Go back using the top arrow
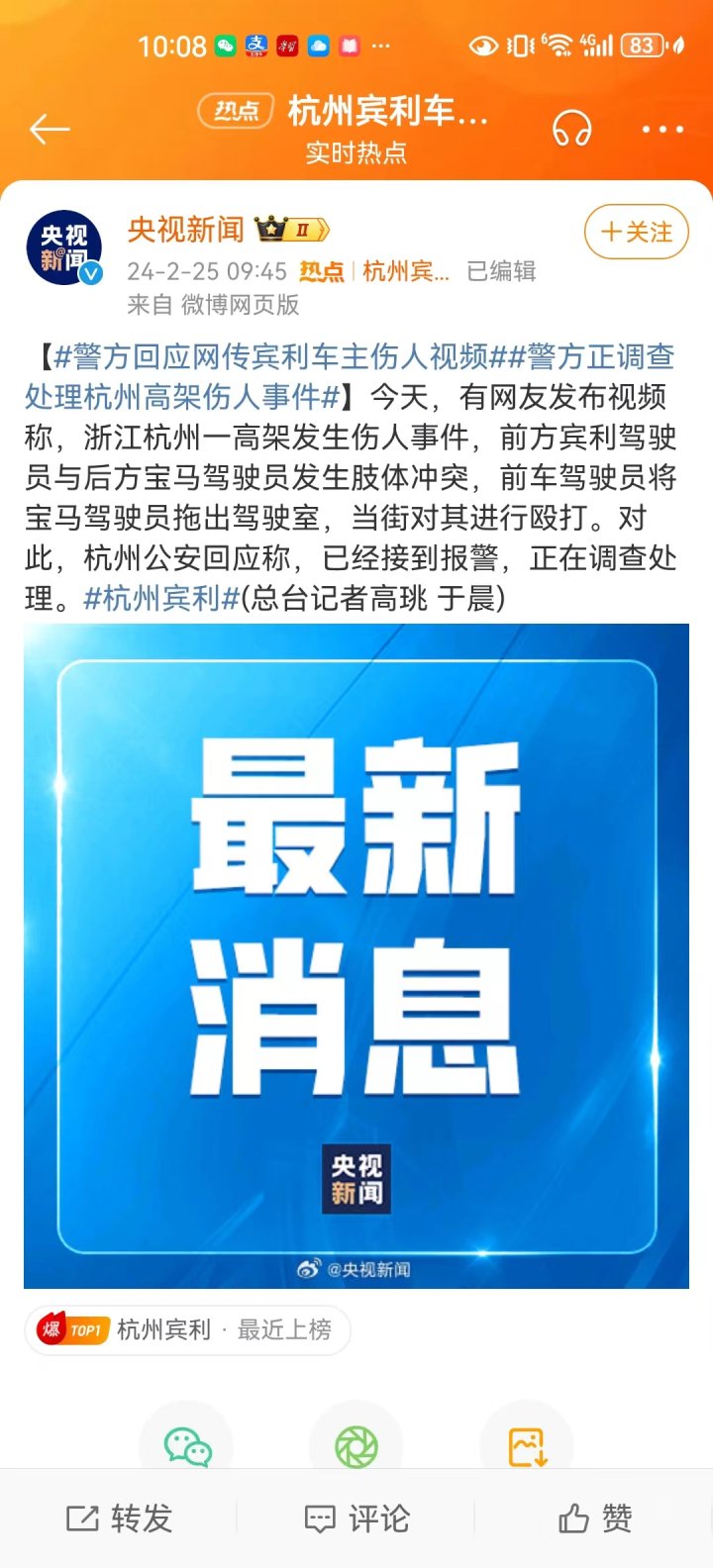The image size is (713, 1568). click(50, 130)
